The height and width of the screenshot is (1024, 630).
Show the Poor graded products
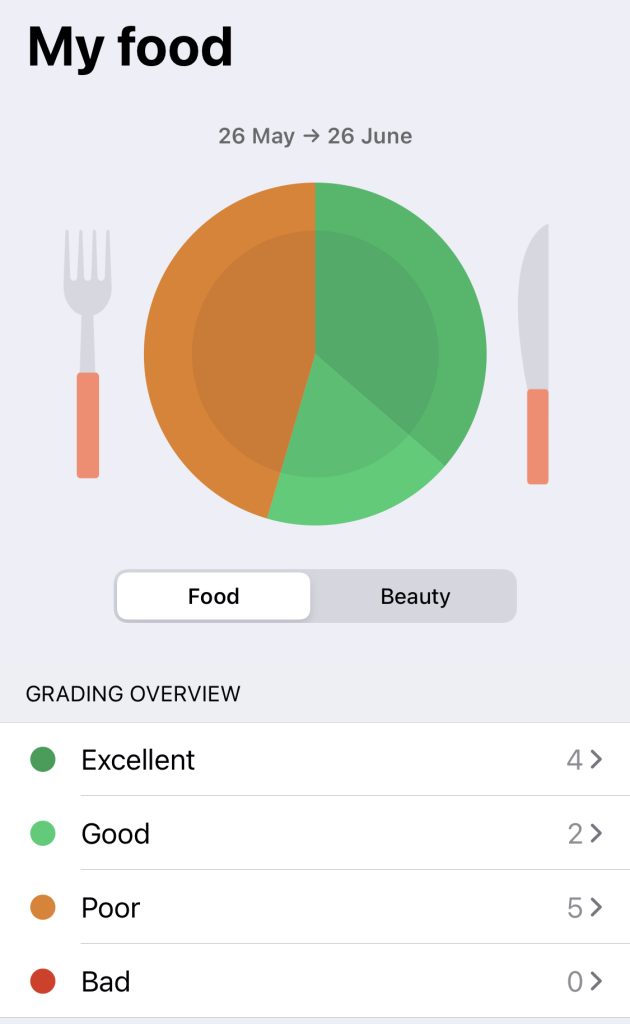click(x=315, y=908)
